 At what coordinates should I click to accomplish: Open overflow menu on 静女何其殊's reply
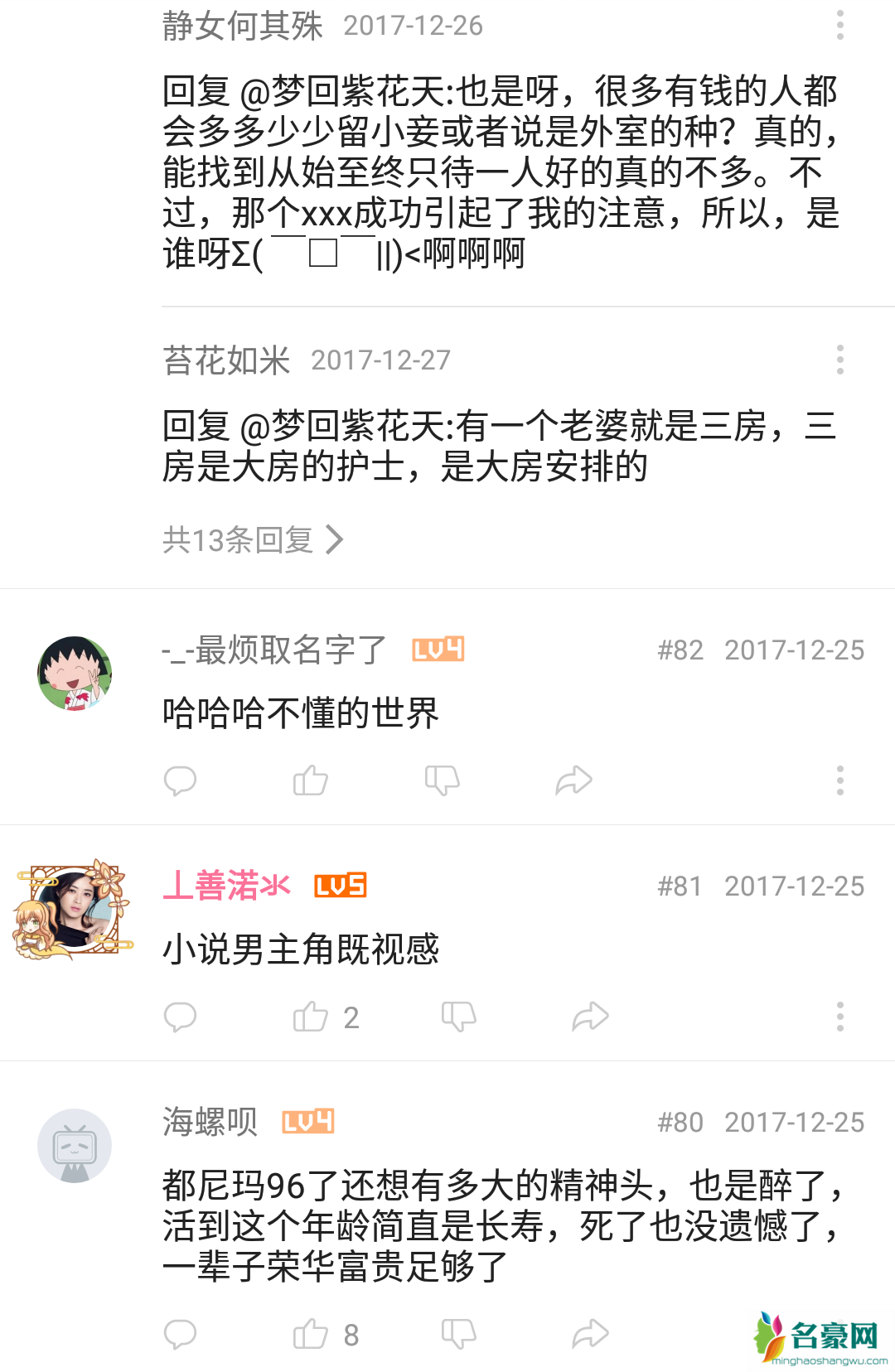(x=839, y=26)
